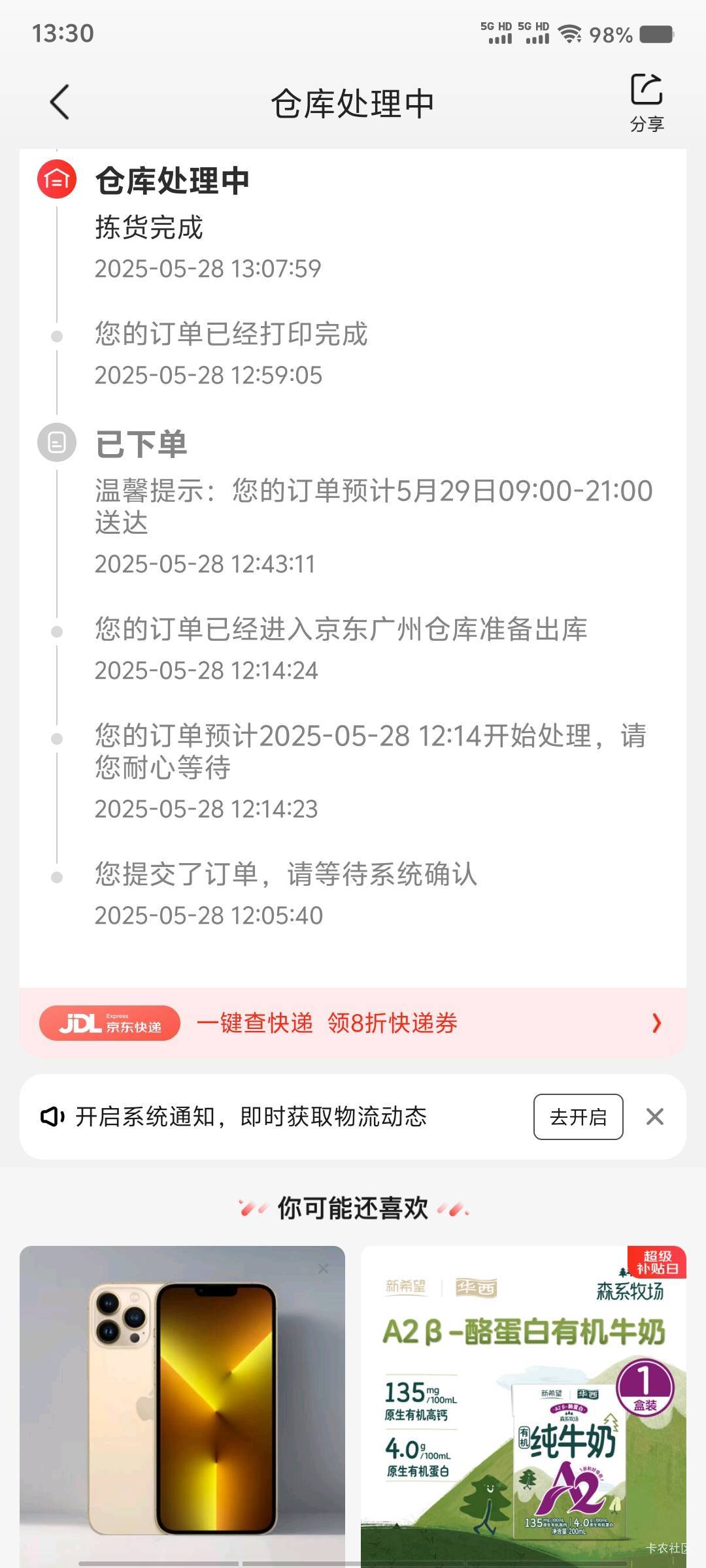Share this logistics tracking page
Screen dimensions: 706x1568
[647, 103]
